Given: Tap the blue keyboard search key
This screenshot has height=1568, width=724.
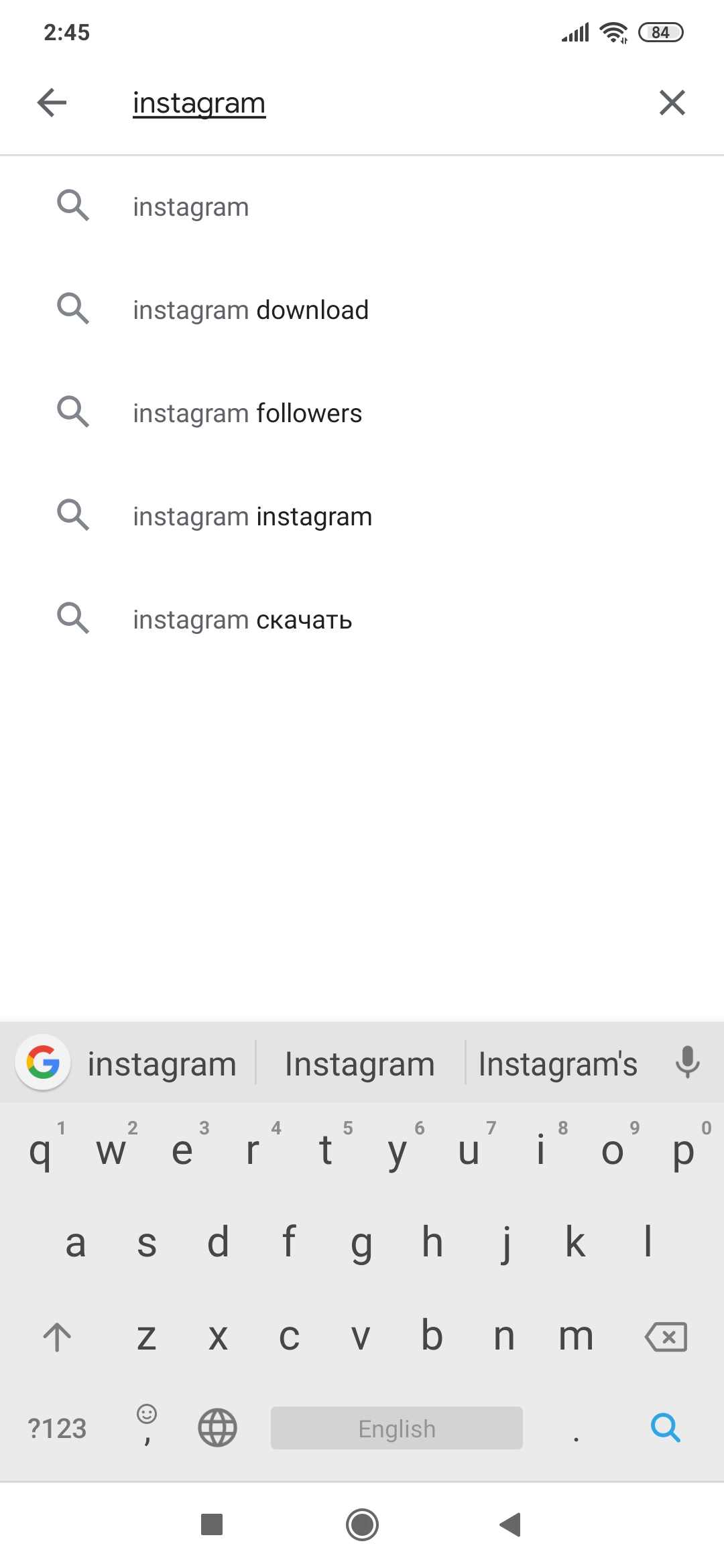Looking at the screenshot, I should click(x=666, y=1427).
